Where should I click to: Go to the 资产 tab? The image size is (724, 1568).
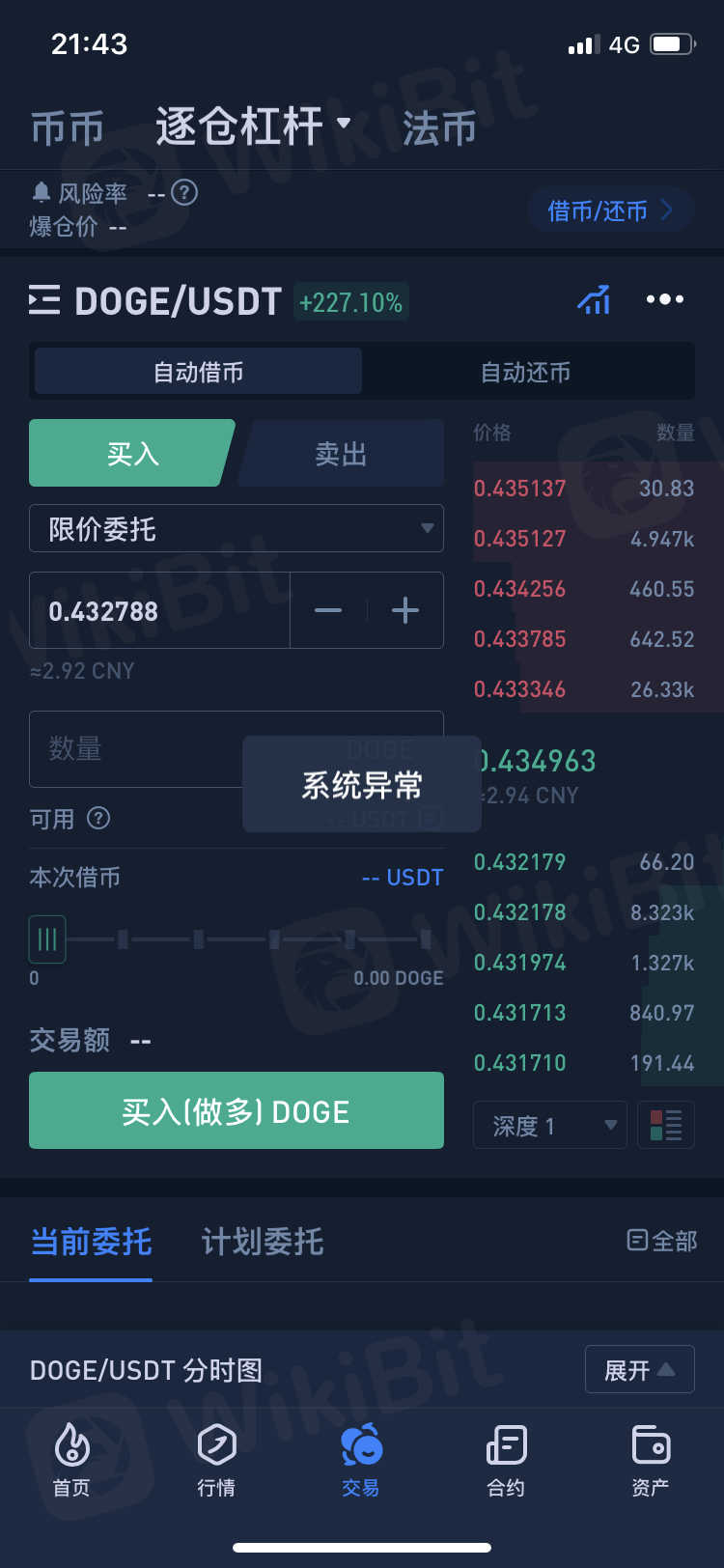651,1460
